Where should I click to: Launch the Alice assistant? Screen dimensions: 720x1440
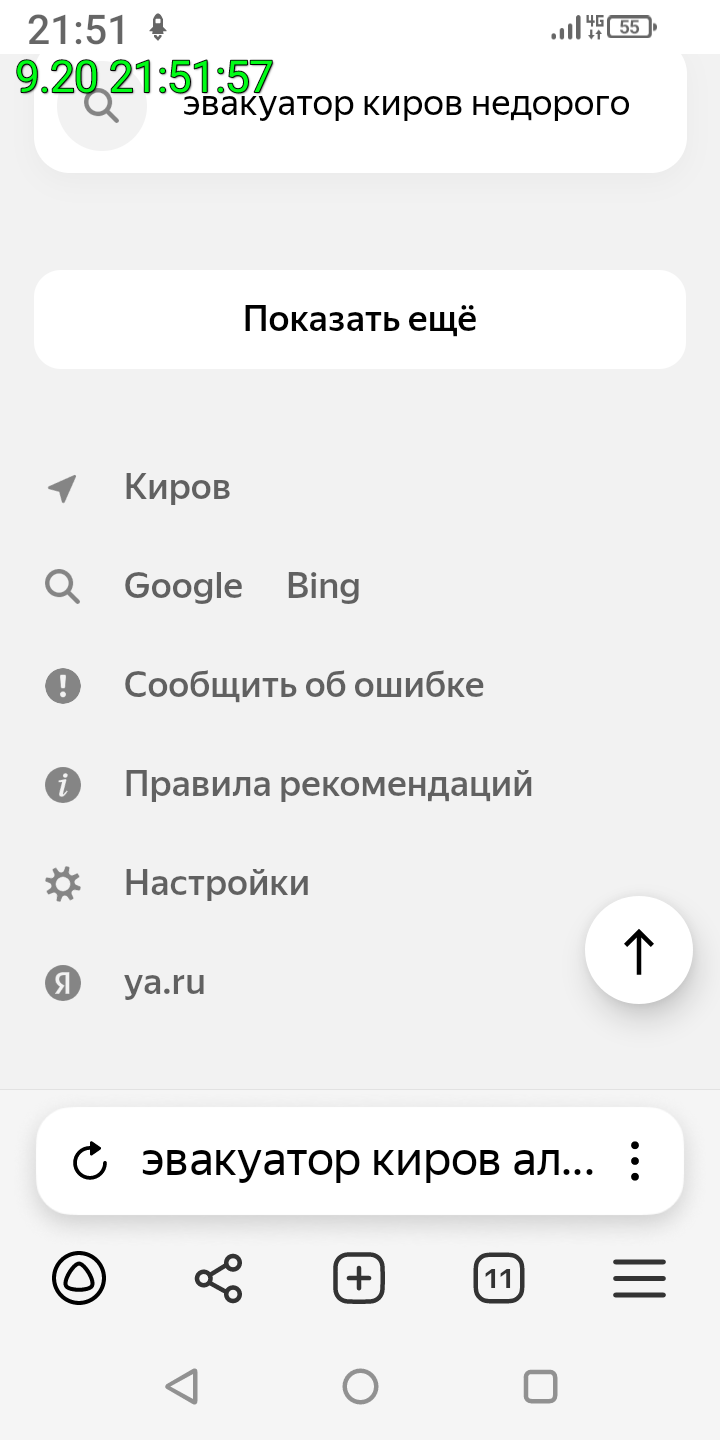(79, 1278)
